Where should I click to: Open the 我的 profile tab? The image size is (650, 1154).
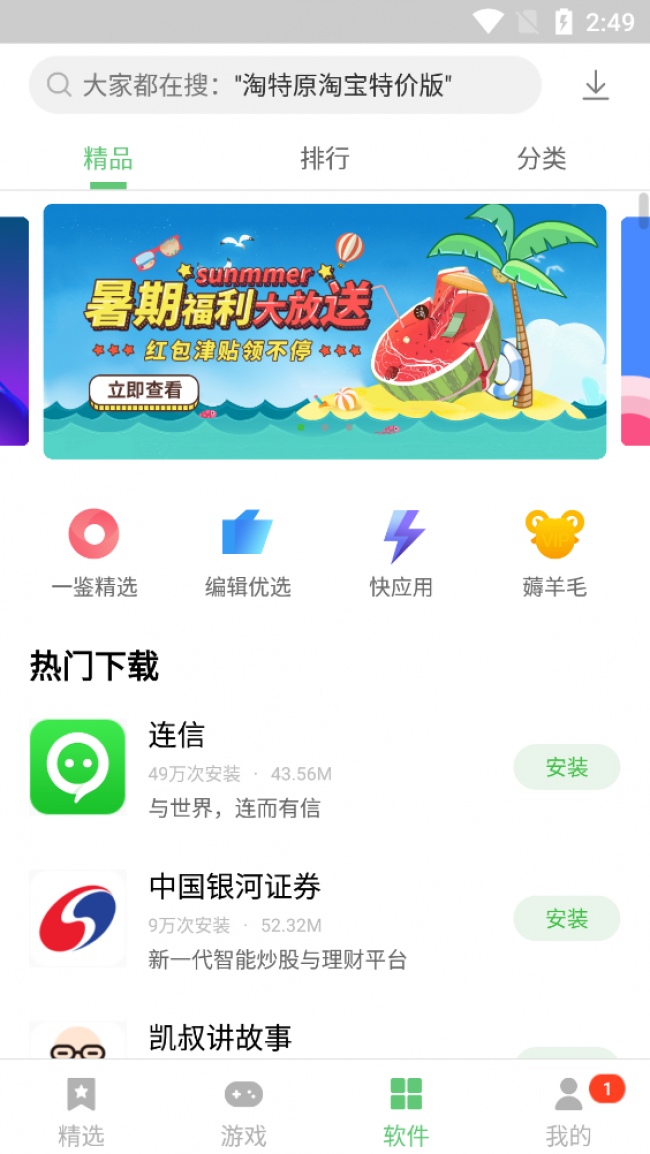[x=569, y=1110]
